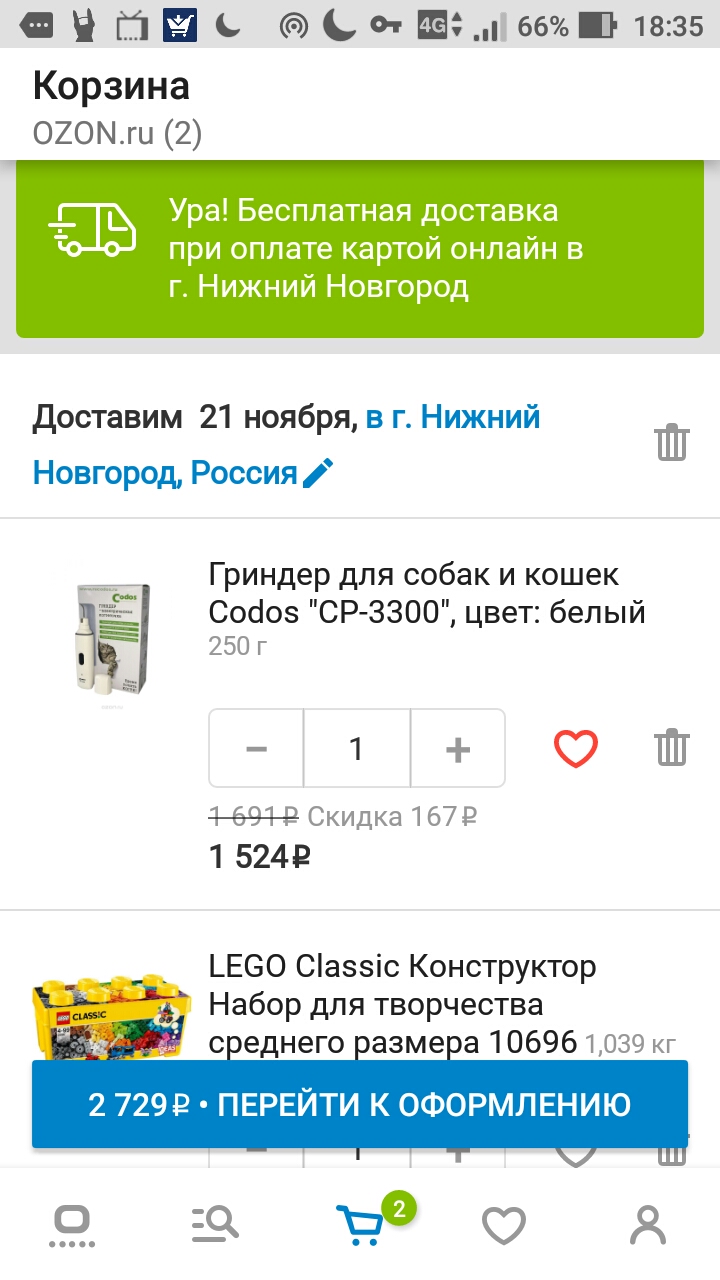Tap the 2 729 ₽ Перейти к оформлению button

click(x=360, y=1104)
